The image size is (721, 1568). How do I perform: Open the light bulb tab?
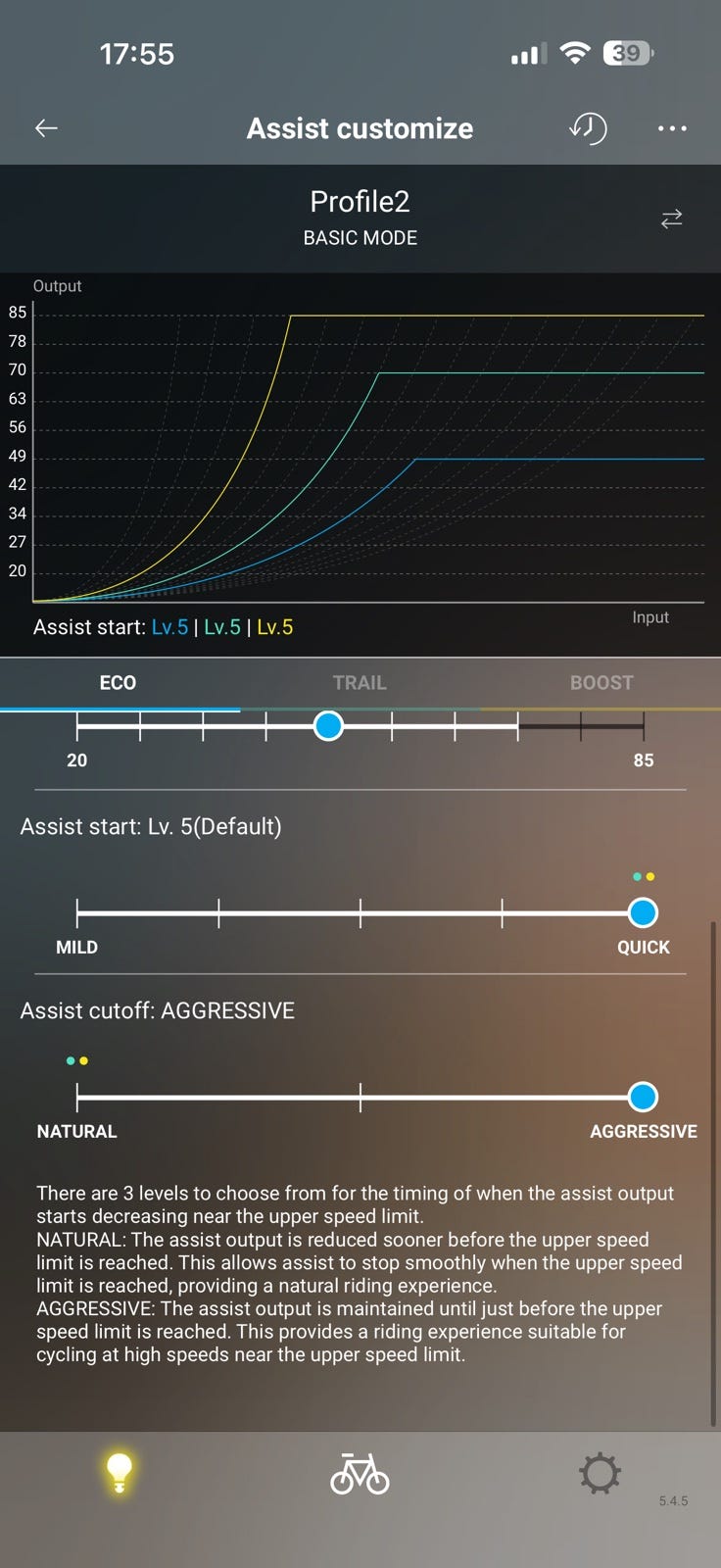[x=119, y=1473]
